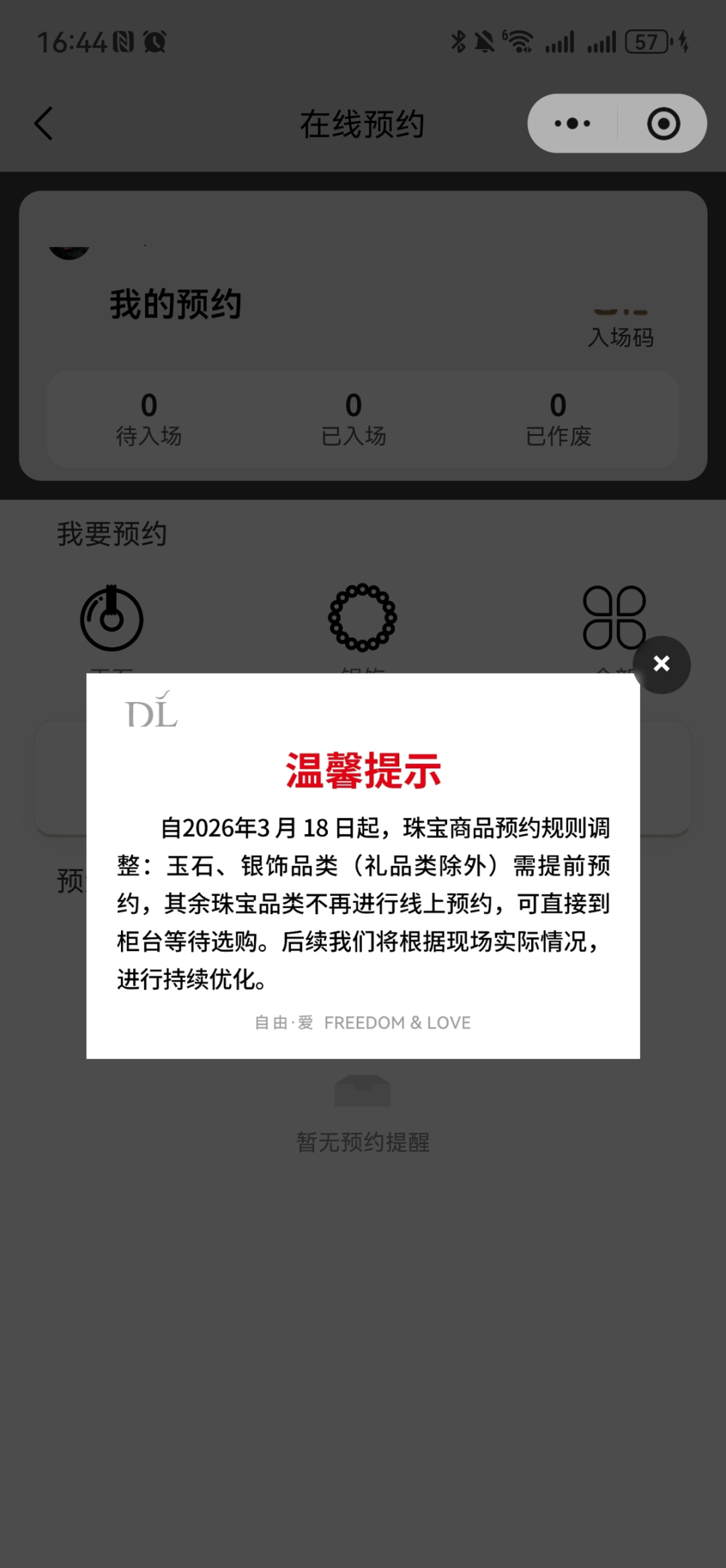View 已入场 appointments

pyautogui.click(x=354, y=419)
